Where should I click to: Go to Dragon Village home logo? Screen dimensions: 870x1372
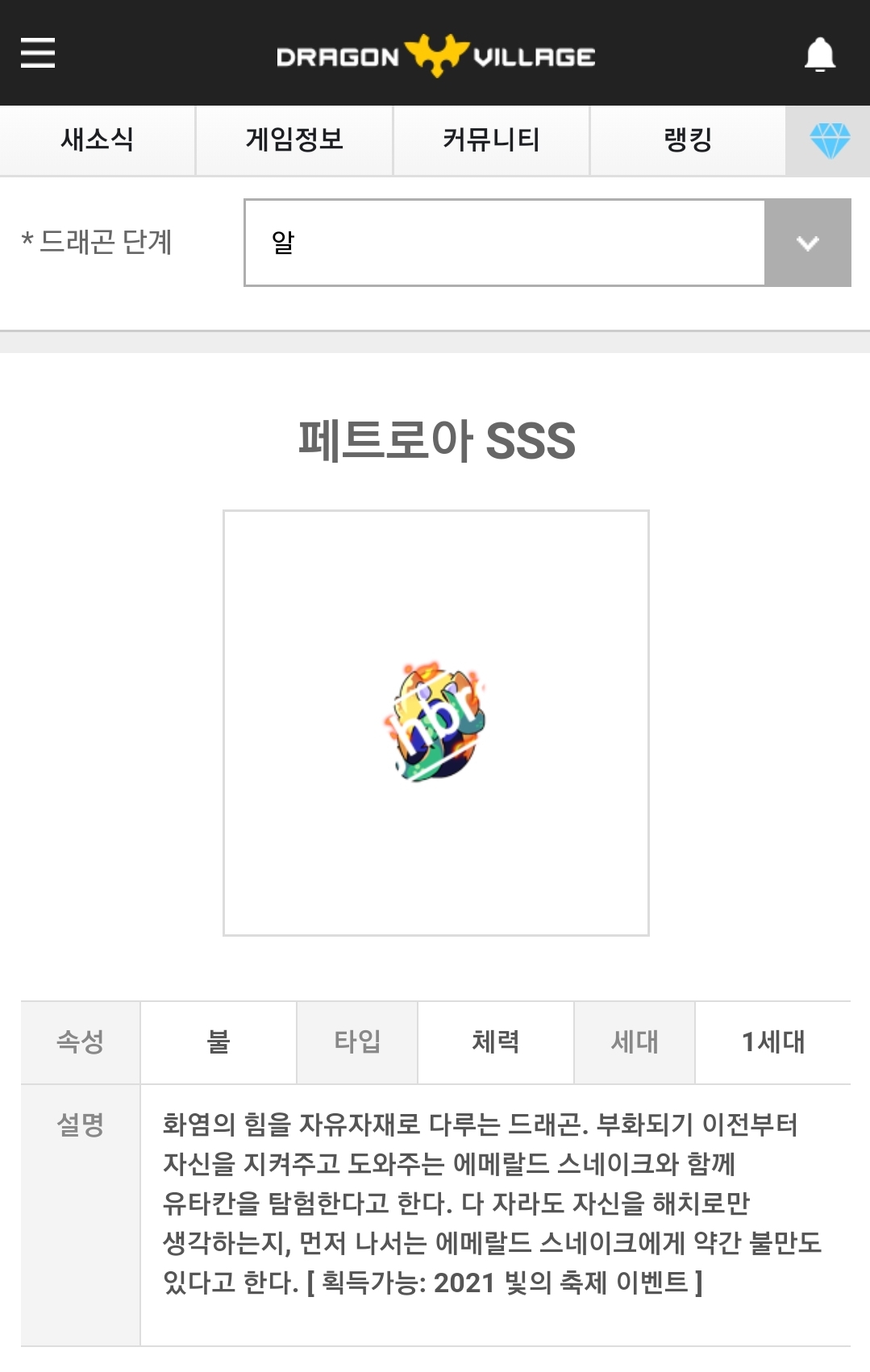point(435,56)
